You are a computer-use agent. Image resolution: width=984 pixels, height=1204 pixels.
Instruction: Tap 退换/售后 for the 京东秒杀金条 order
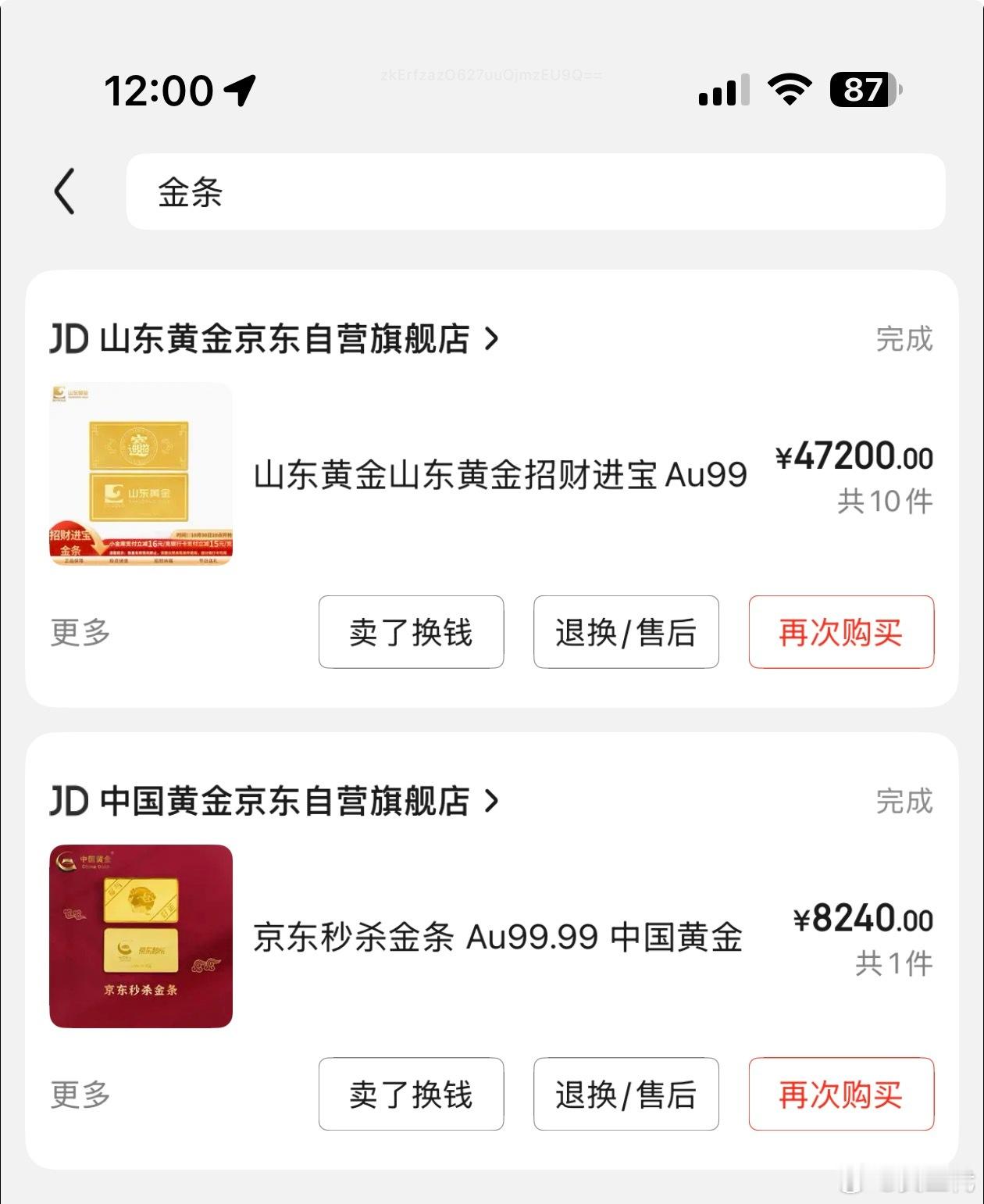coord(626,1094)
